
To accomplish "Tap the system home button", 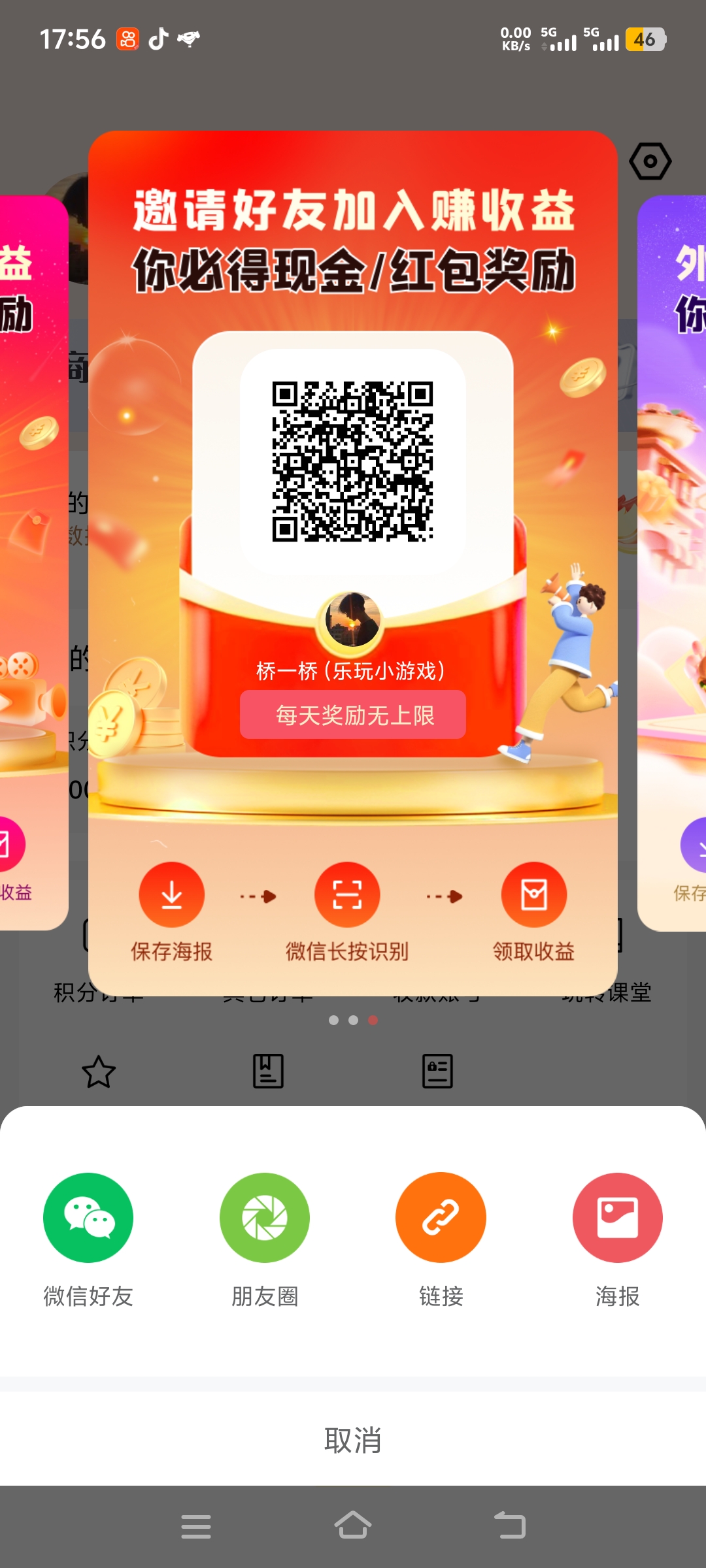I will click(353, 1526).
